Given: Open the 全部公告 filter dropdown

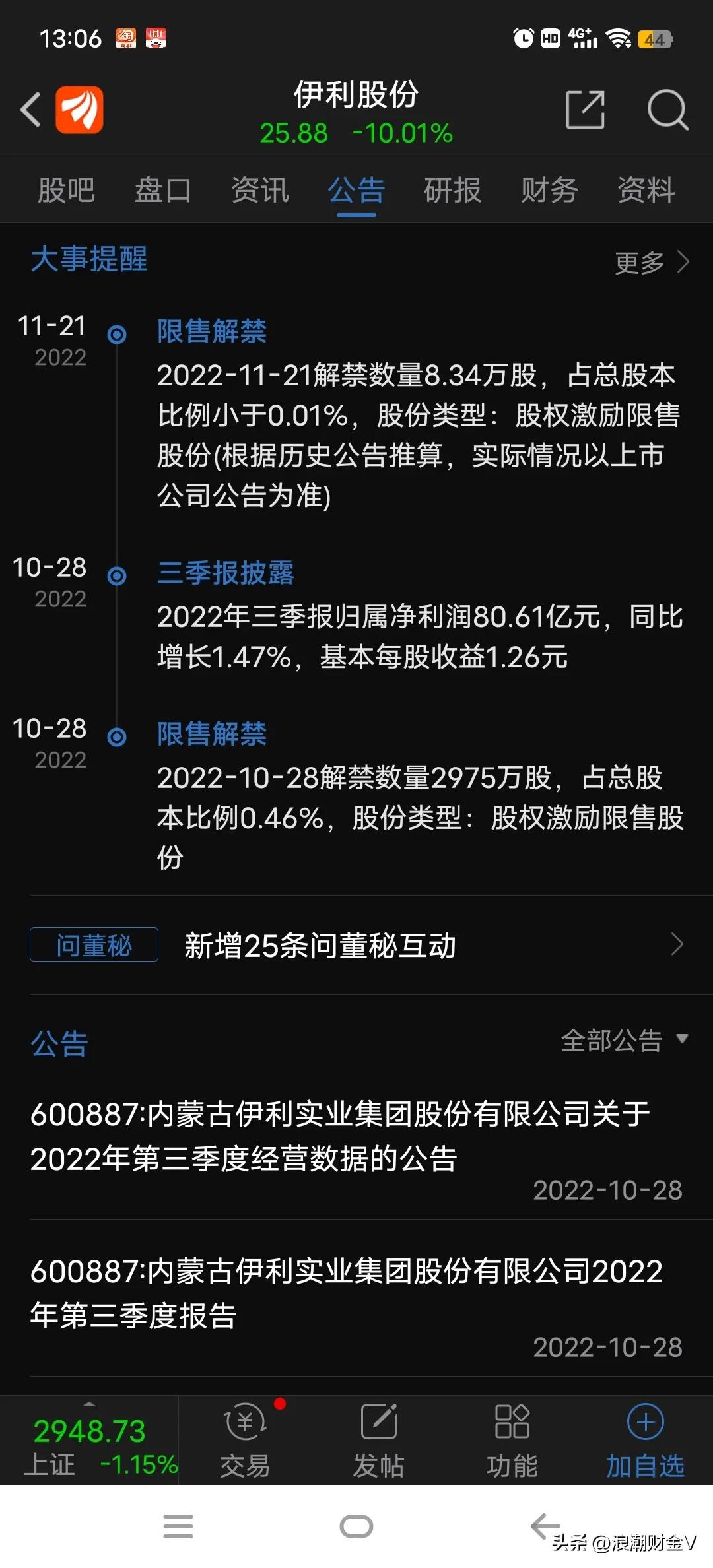Looking at the screenshot, I should point(623,1041).
